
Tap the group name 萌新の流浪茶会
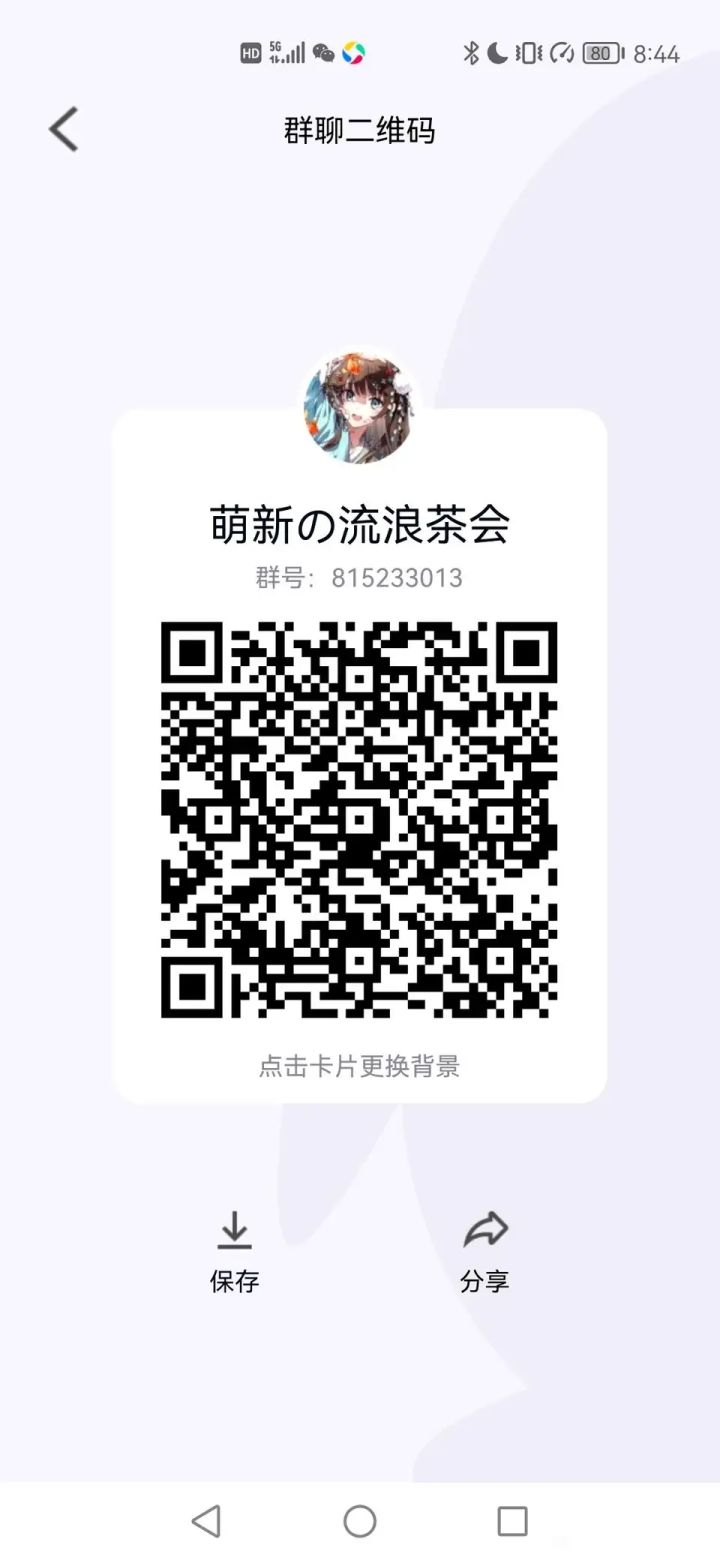tap(360, 524)
